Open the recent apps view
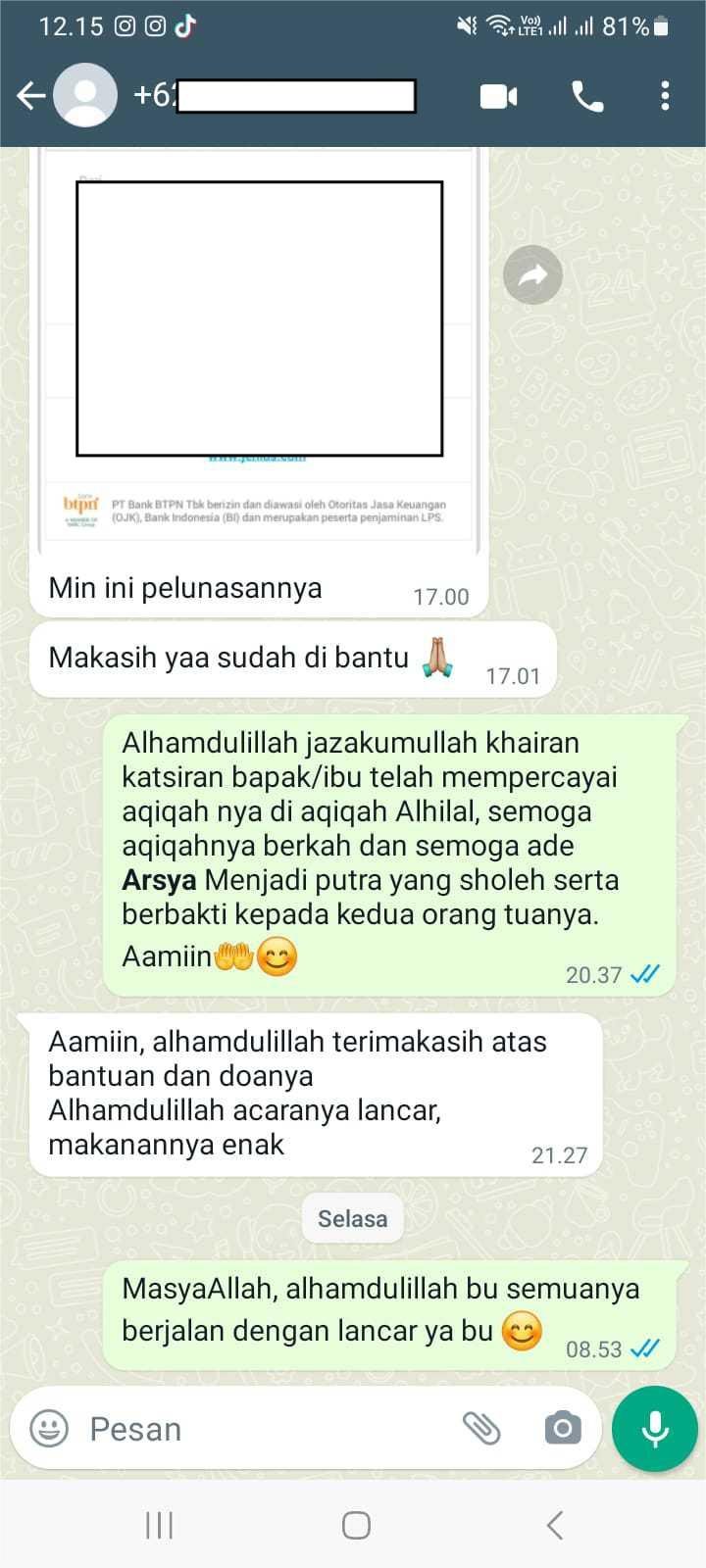 pyautogui.click(x=159, y=1525)
